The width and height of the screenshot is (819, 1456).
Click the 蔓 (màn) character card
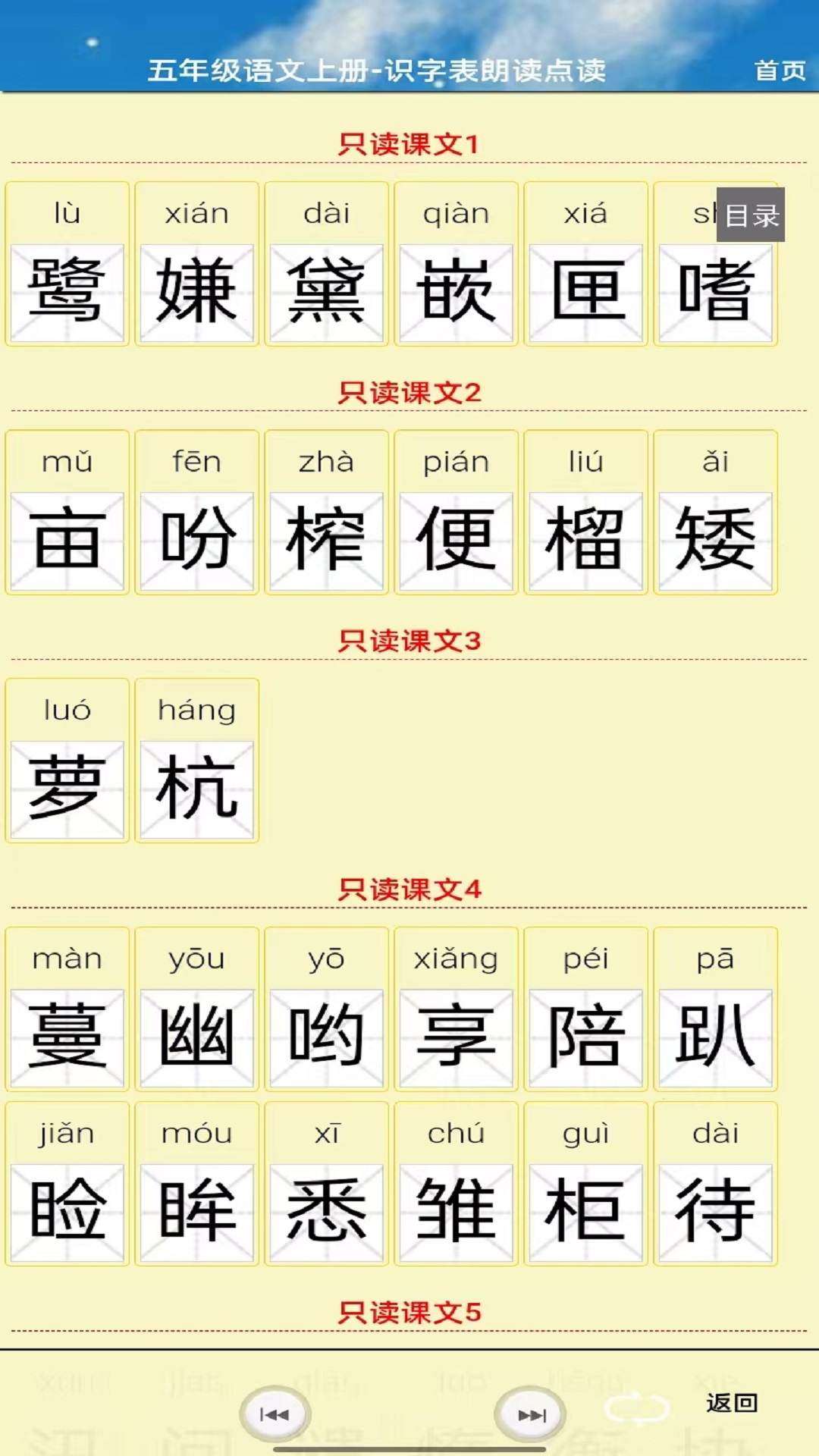pos(67,1035)
